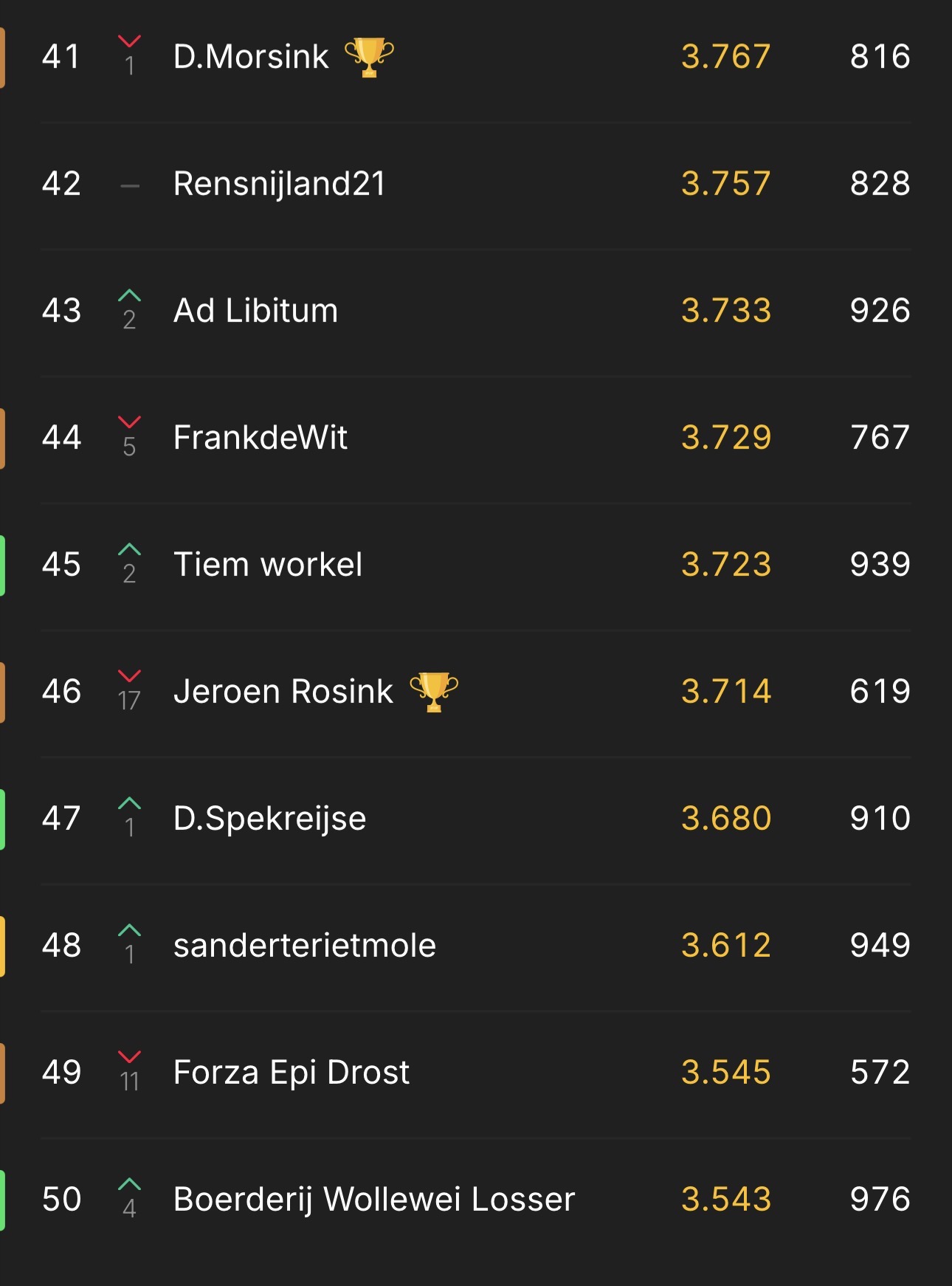Image resolution: width=952 pixels, height=1286 pixels.
Task: View Ad Libitum's team details
Action: (476, 312)
